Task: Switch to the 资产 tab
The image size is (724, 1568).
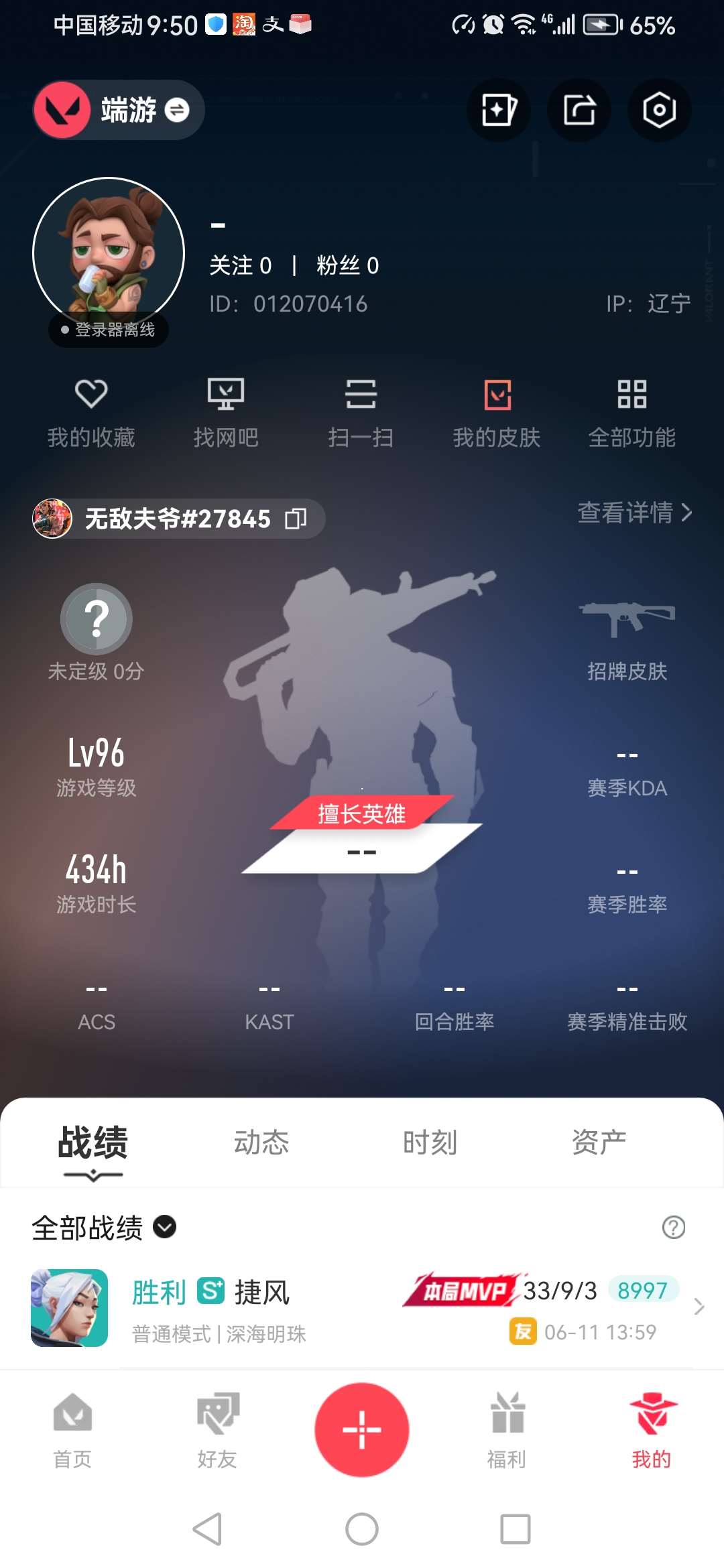Action: (599, 1142)
